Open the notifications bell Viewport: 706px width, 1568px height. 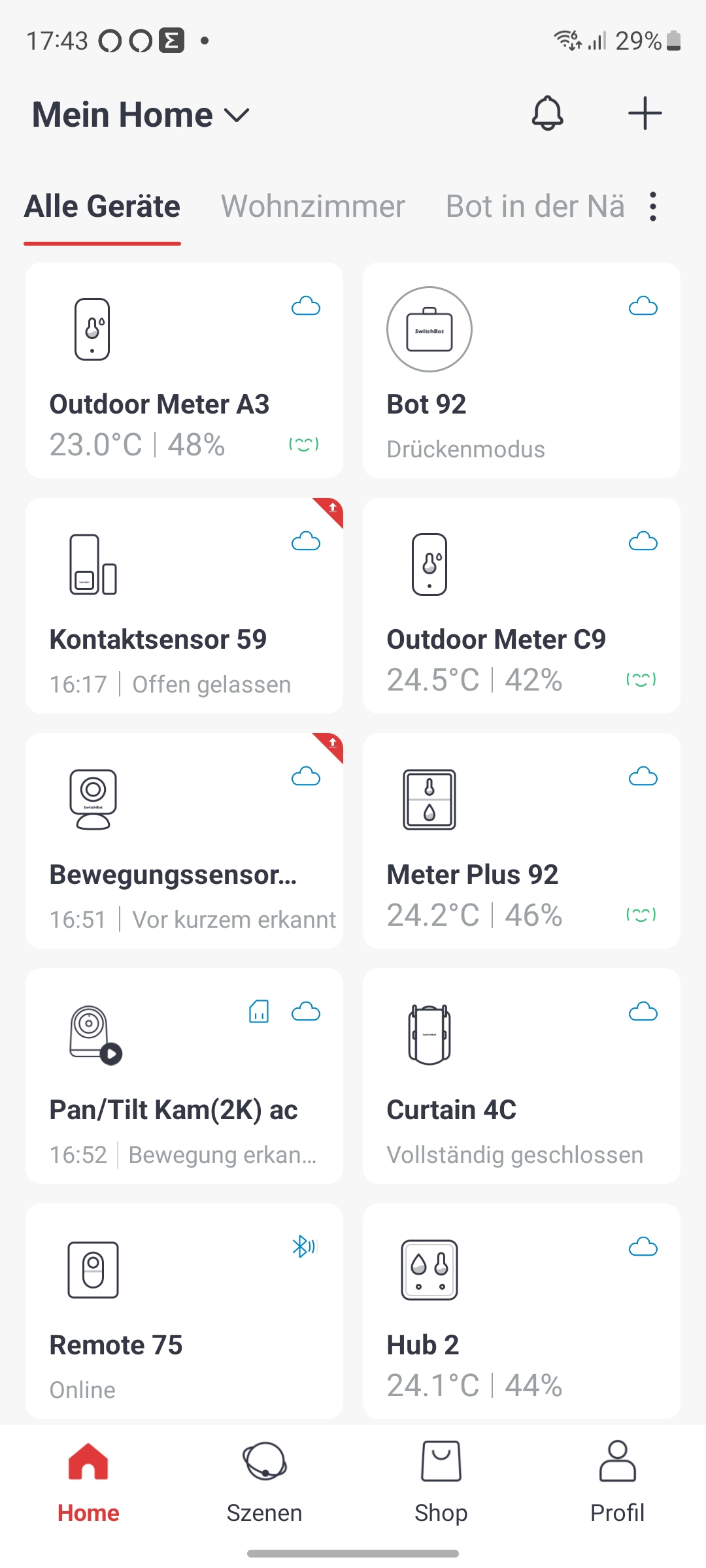pyautogui.click(x=547, y=114)
